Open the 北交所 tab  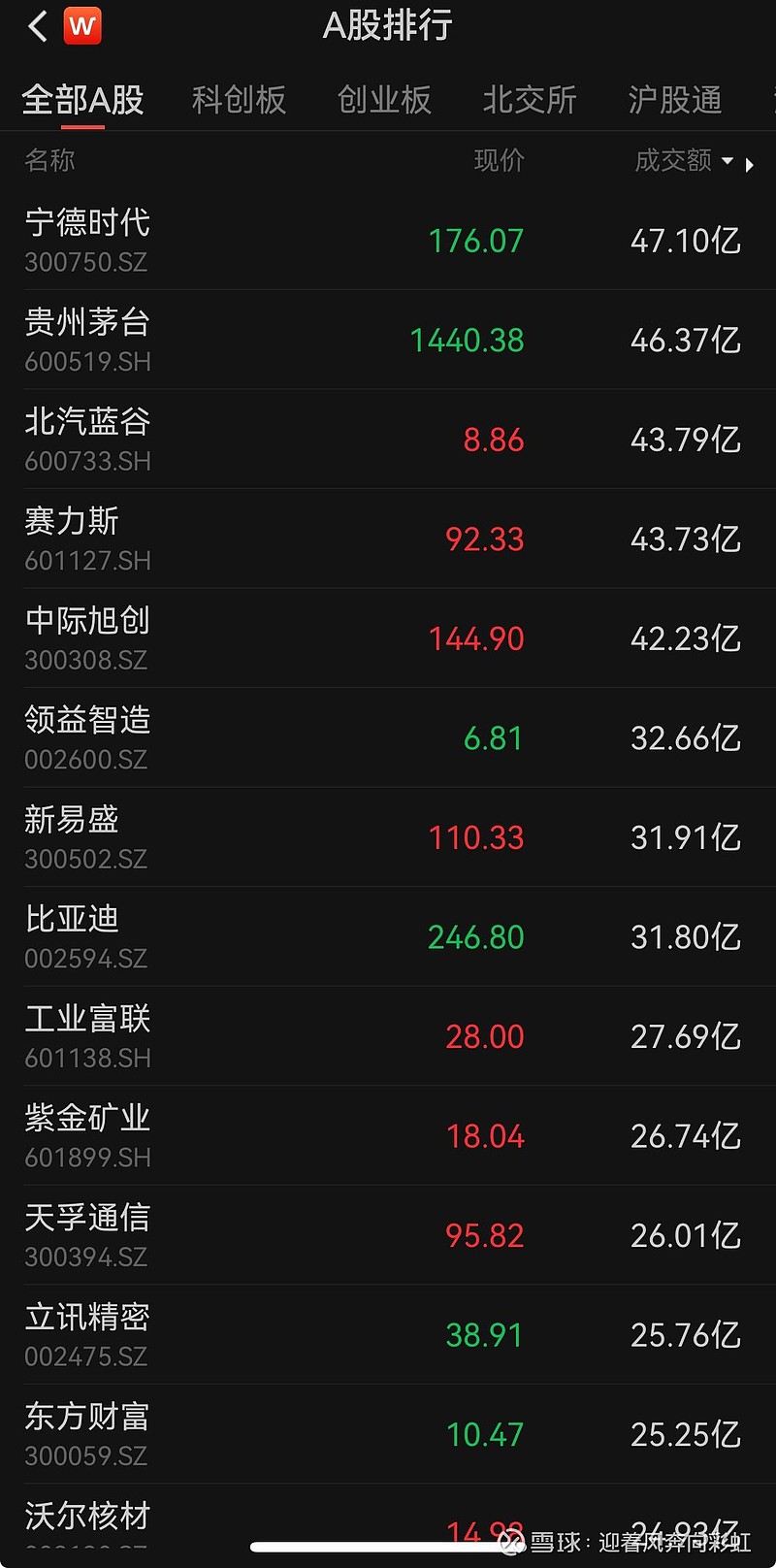(530, 100)
